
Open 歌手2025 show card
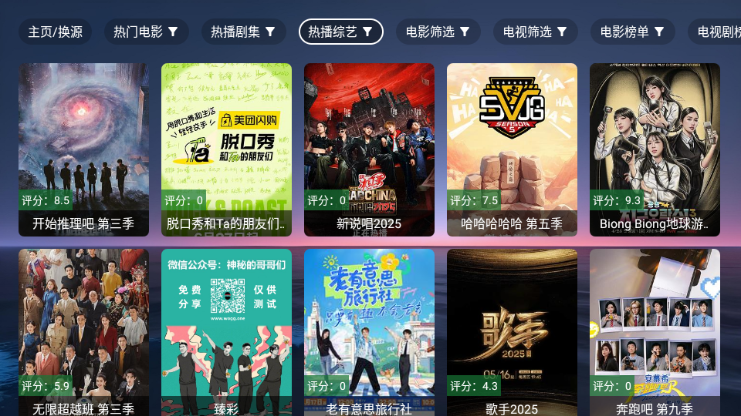pos(512,330)
